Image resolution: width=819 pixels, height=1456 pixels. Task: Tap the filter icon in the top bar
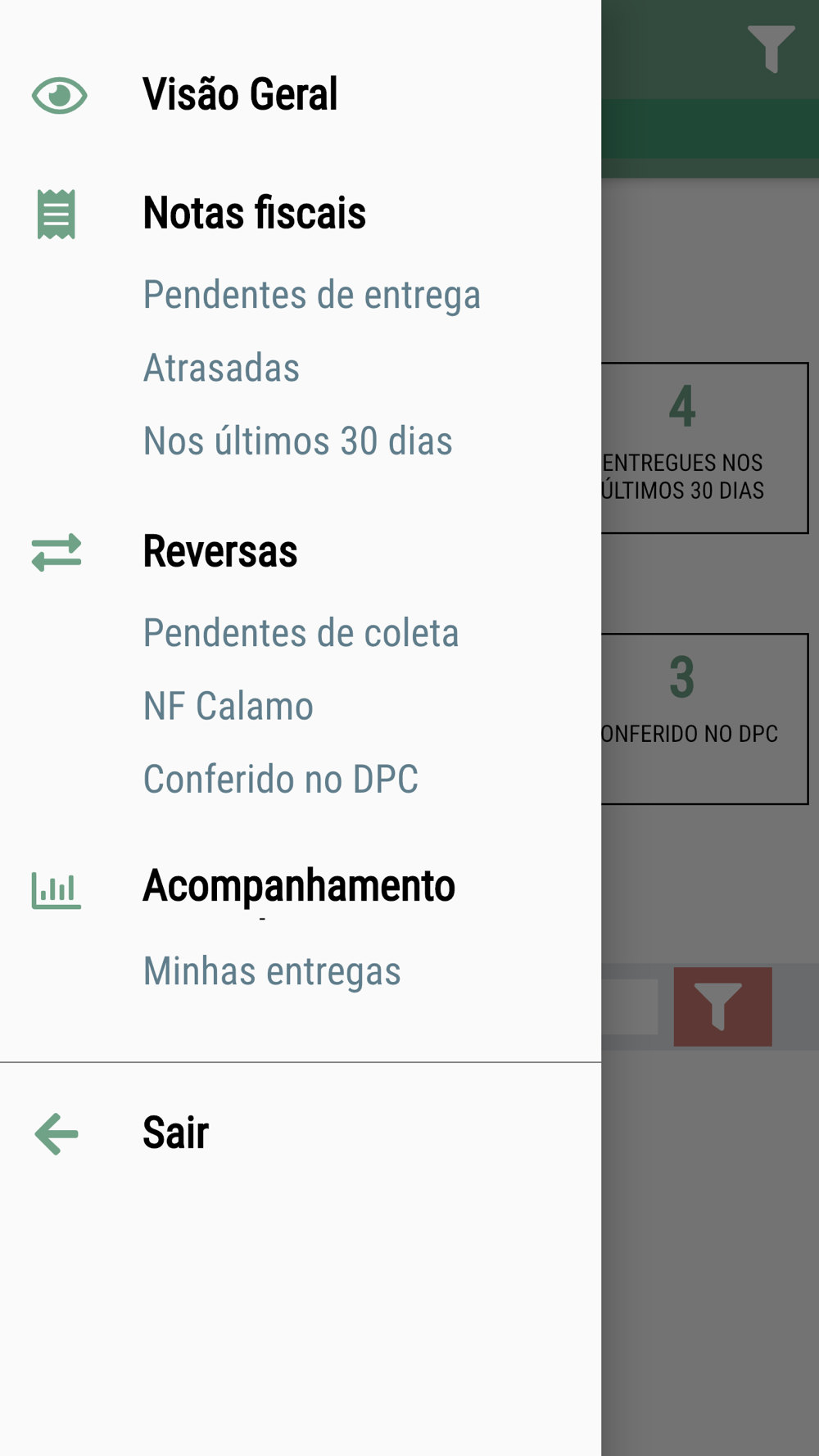click(771, 48)
